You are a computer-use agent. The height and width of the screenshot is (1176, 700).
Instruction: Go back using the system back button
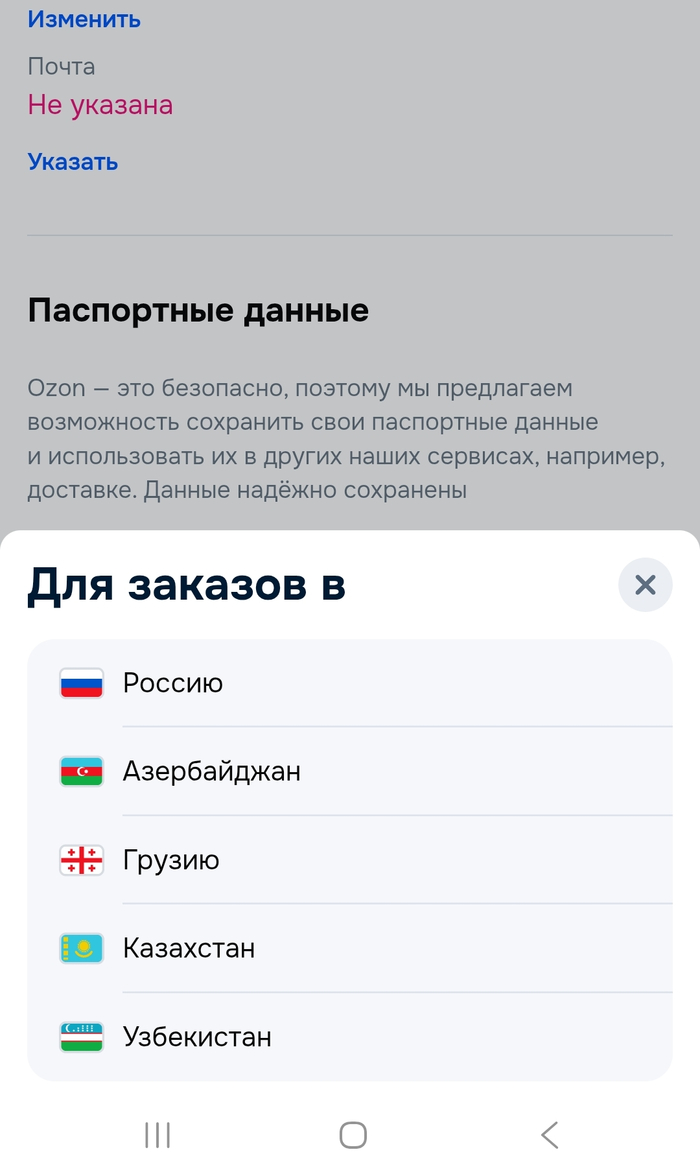pyautogui.click(x=549, y=1134)
